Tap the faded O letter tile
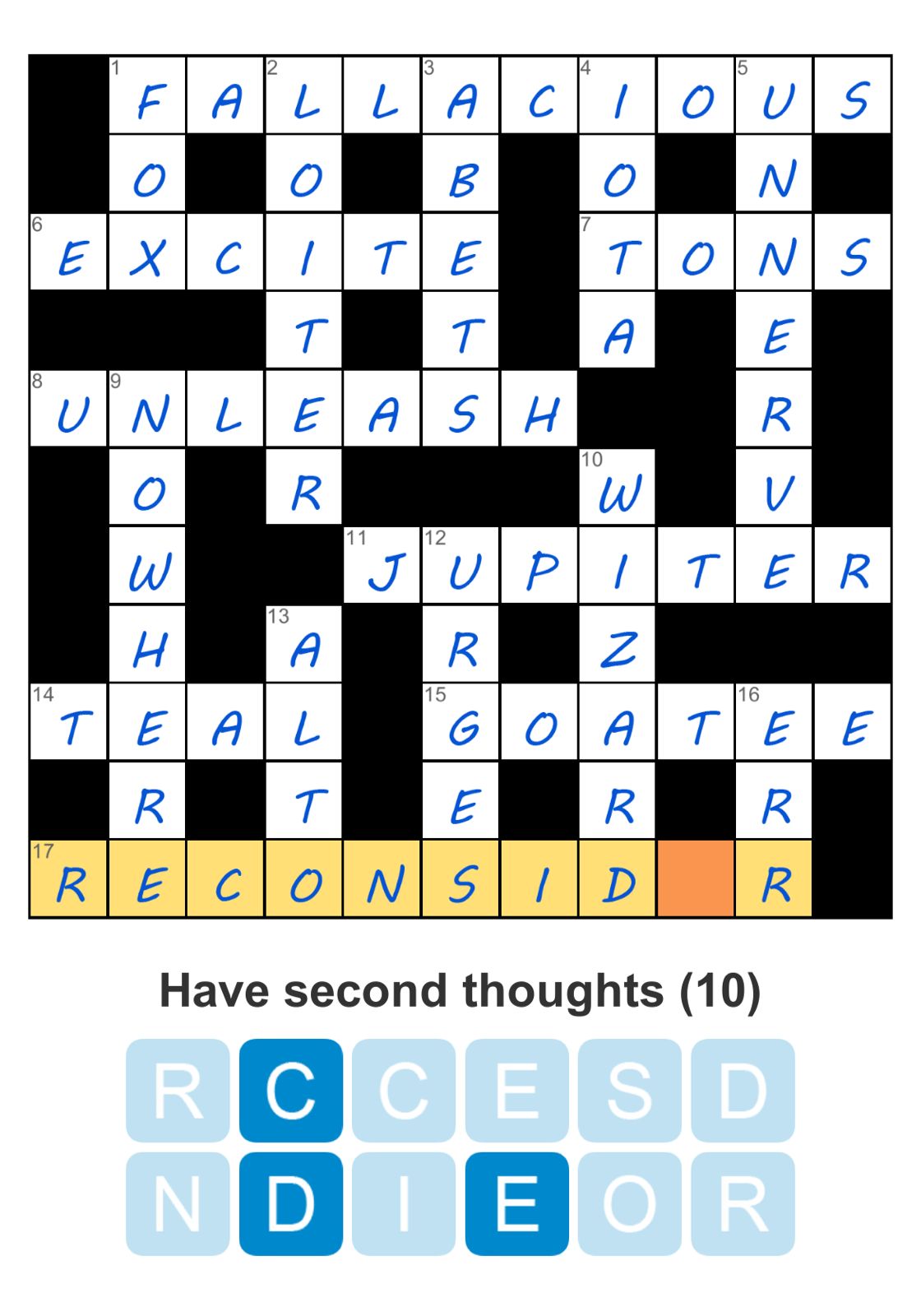Viewport: 921px width, 1316px height. (x=630, y=1203)
